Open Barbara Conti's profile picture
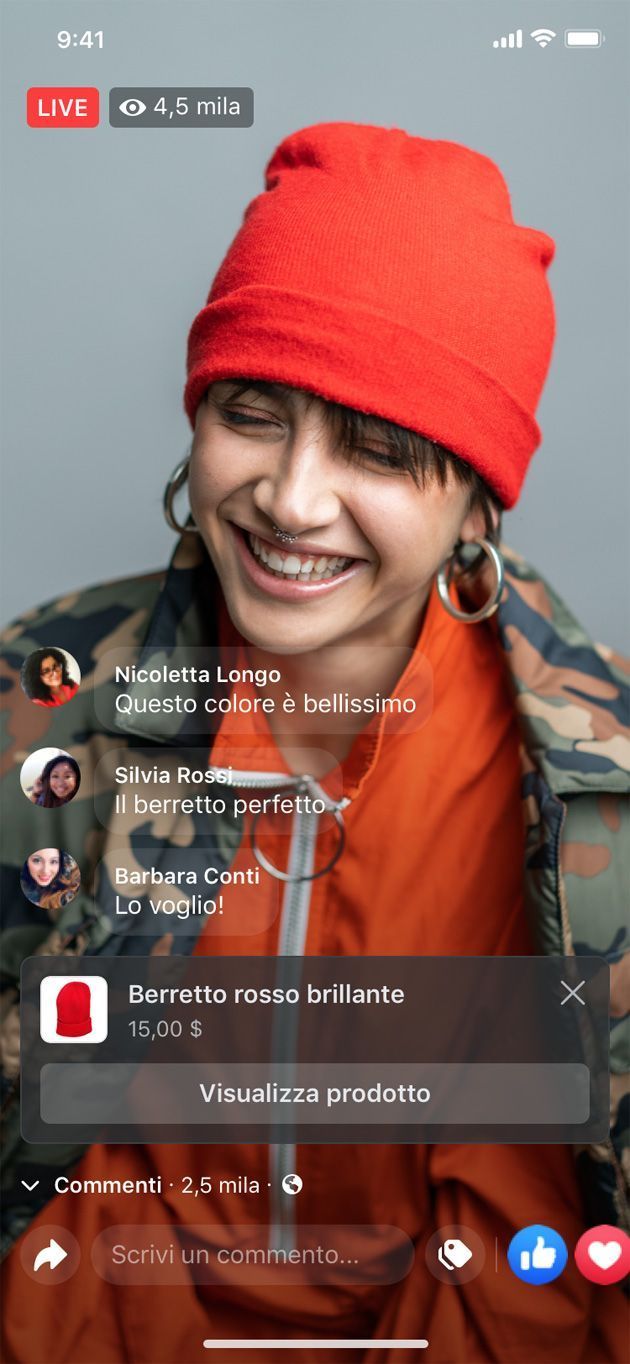 [50, 878]
